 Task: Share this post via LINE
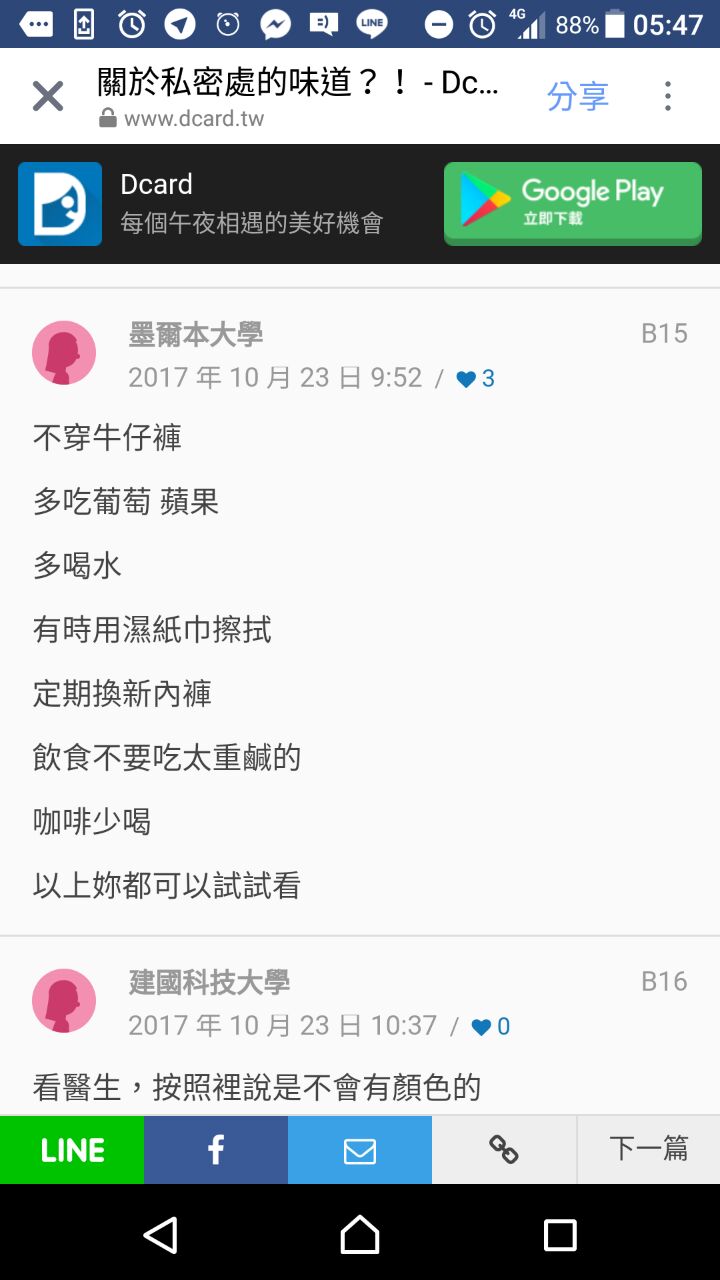coord(72,1150)
